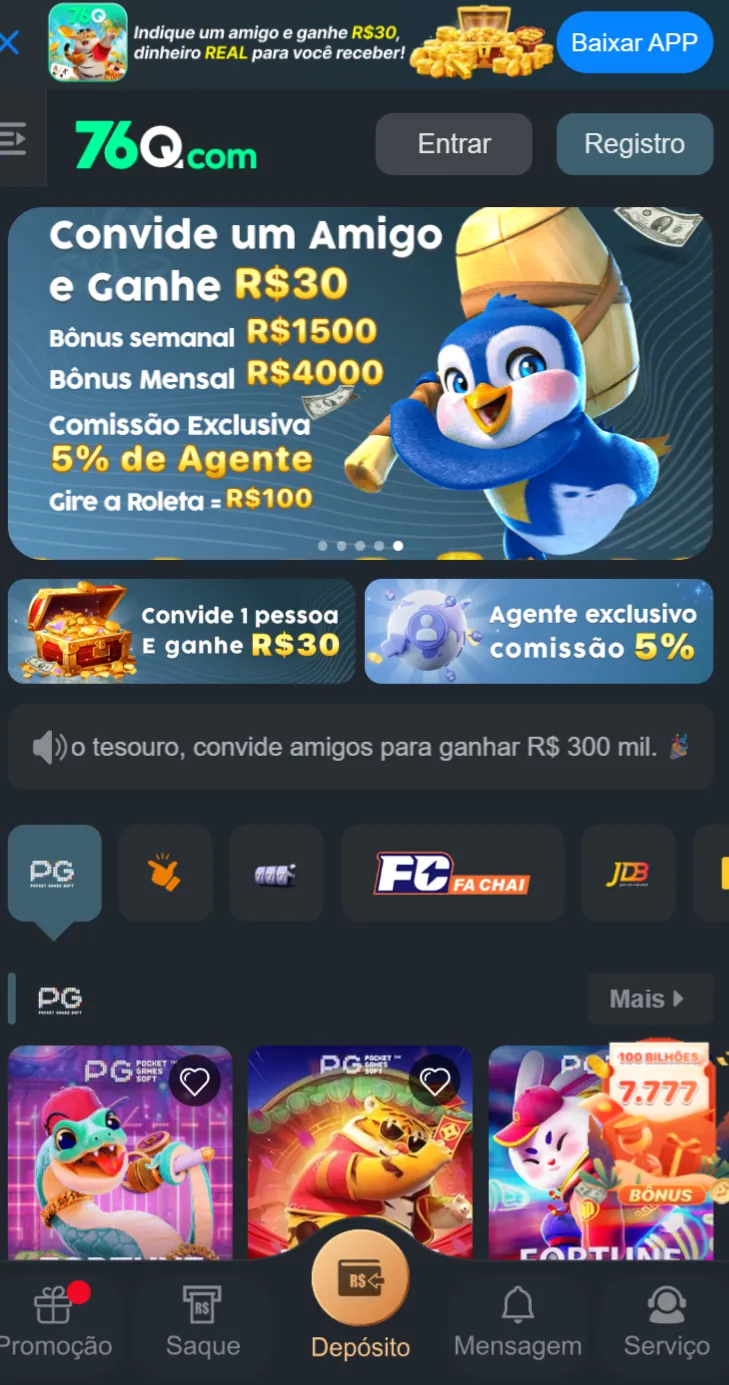Open the Convide 1 pessoa R$30 card

click(182, 631)
